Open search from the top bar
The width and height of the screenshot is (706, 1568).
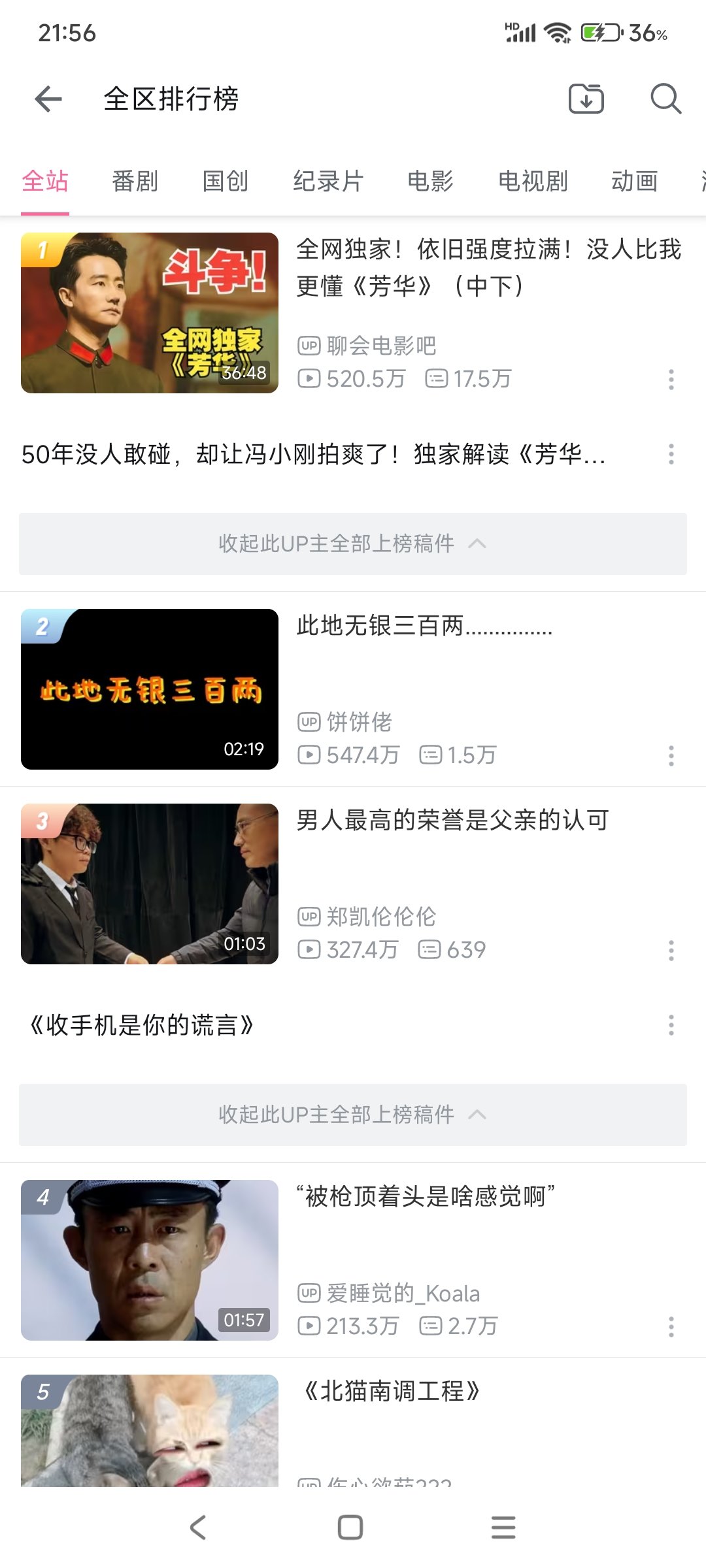665,99
